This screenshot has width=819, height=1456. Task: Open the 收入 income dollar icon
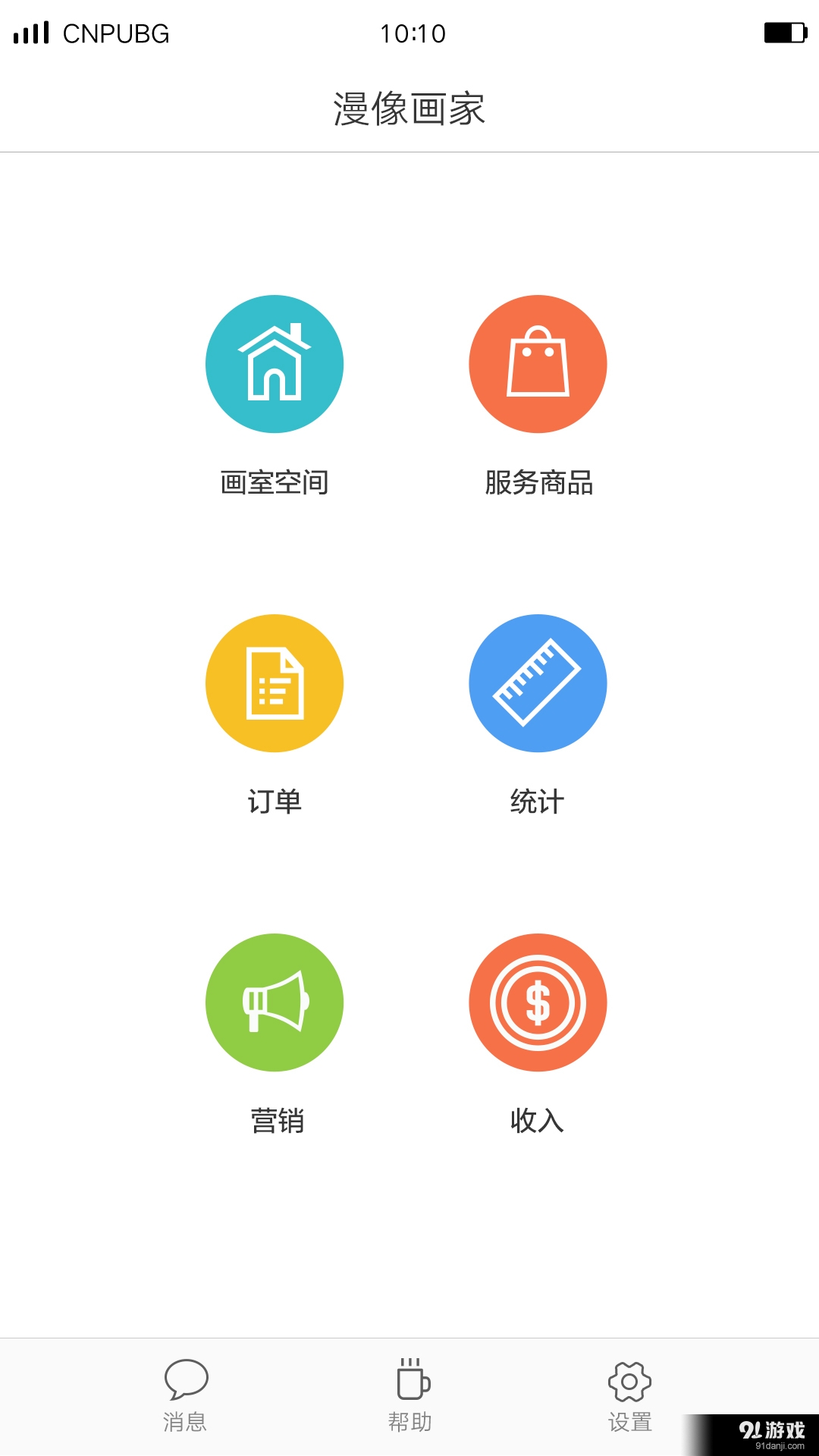click(x=538, y=1003)
